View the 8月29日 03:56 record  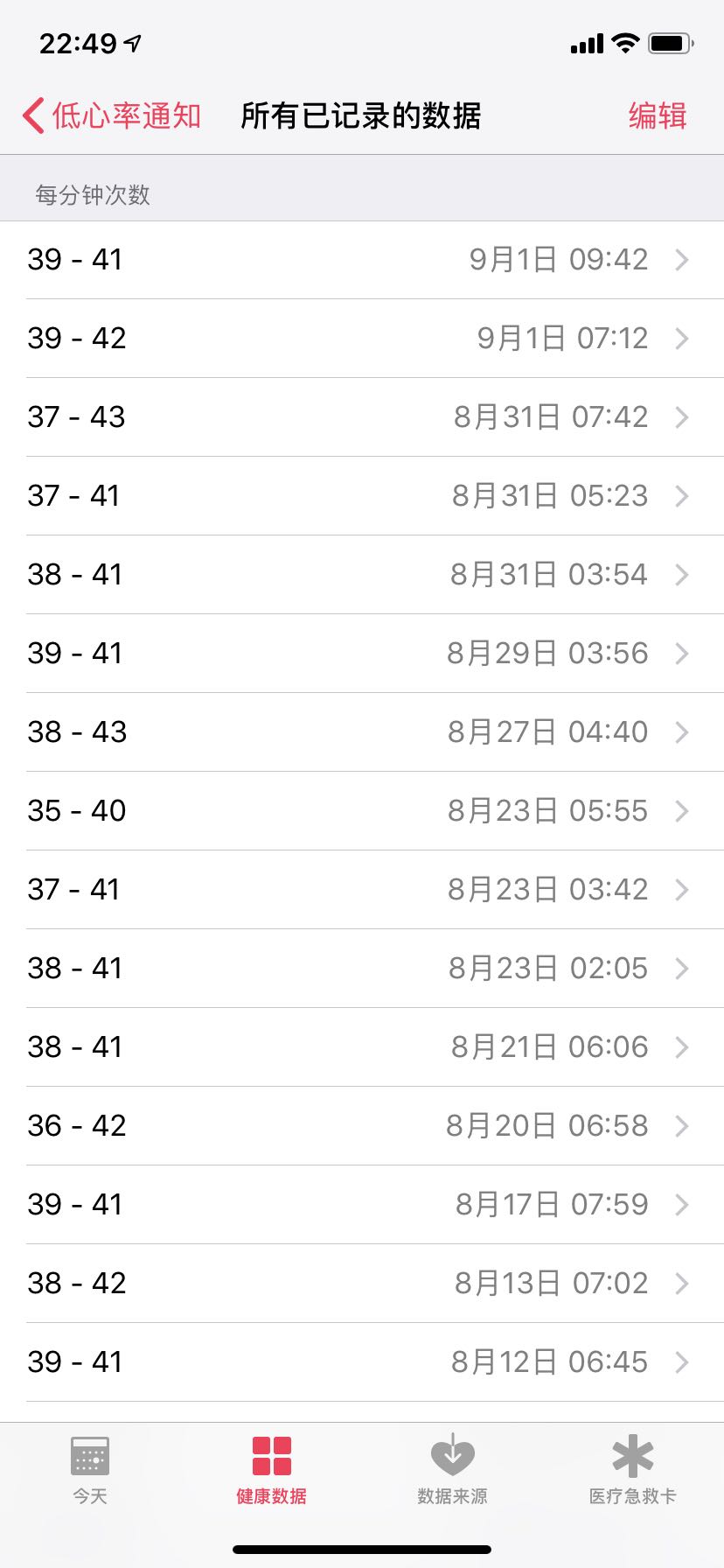[x=362, y=654]
